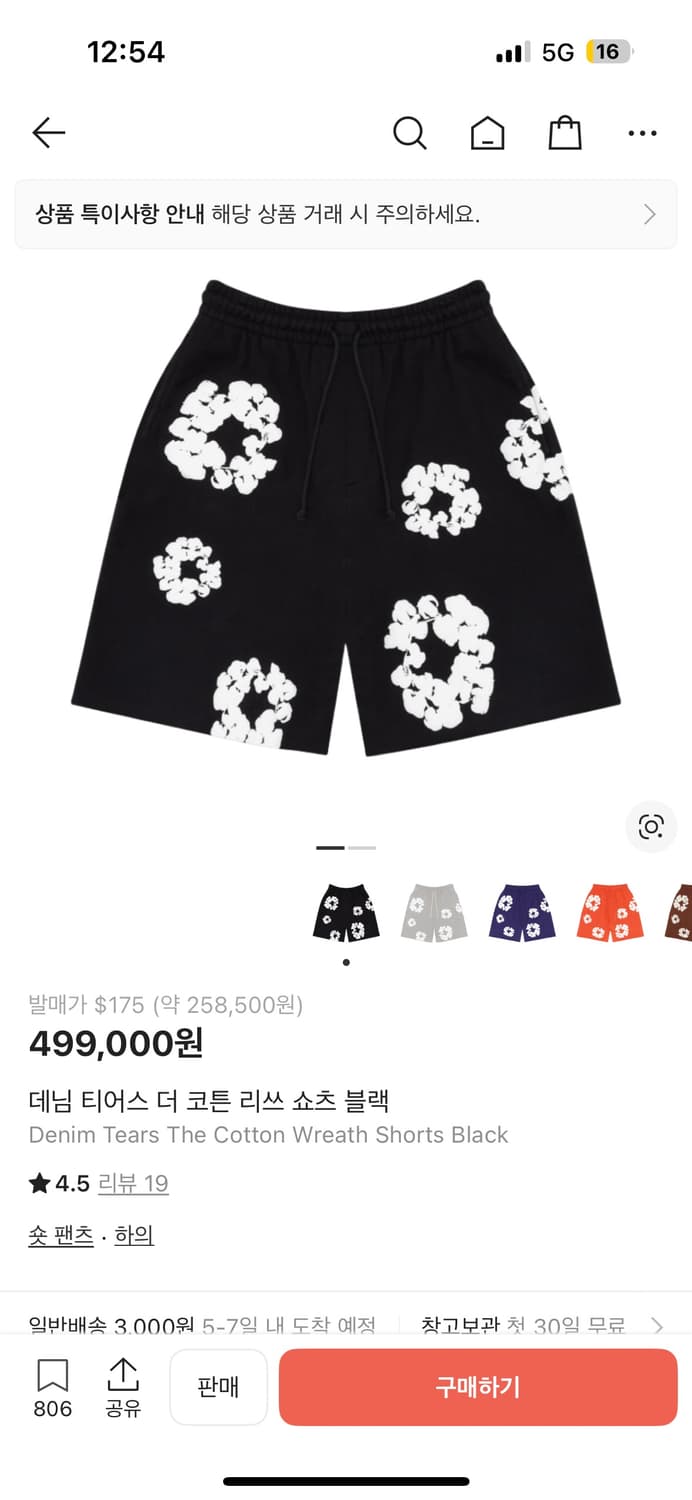Image resolution: width=692 pixels, height=1500 pixels.
Task: Tap the image search scan icon
Action: click(651, 826)
